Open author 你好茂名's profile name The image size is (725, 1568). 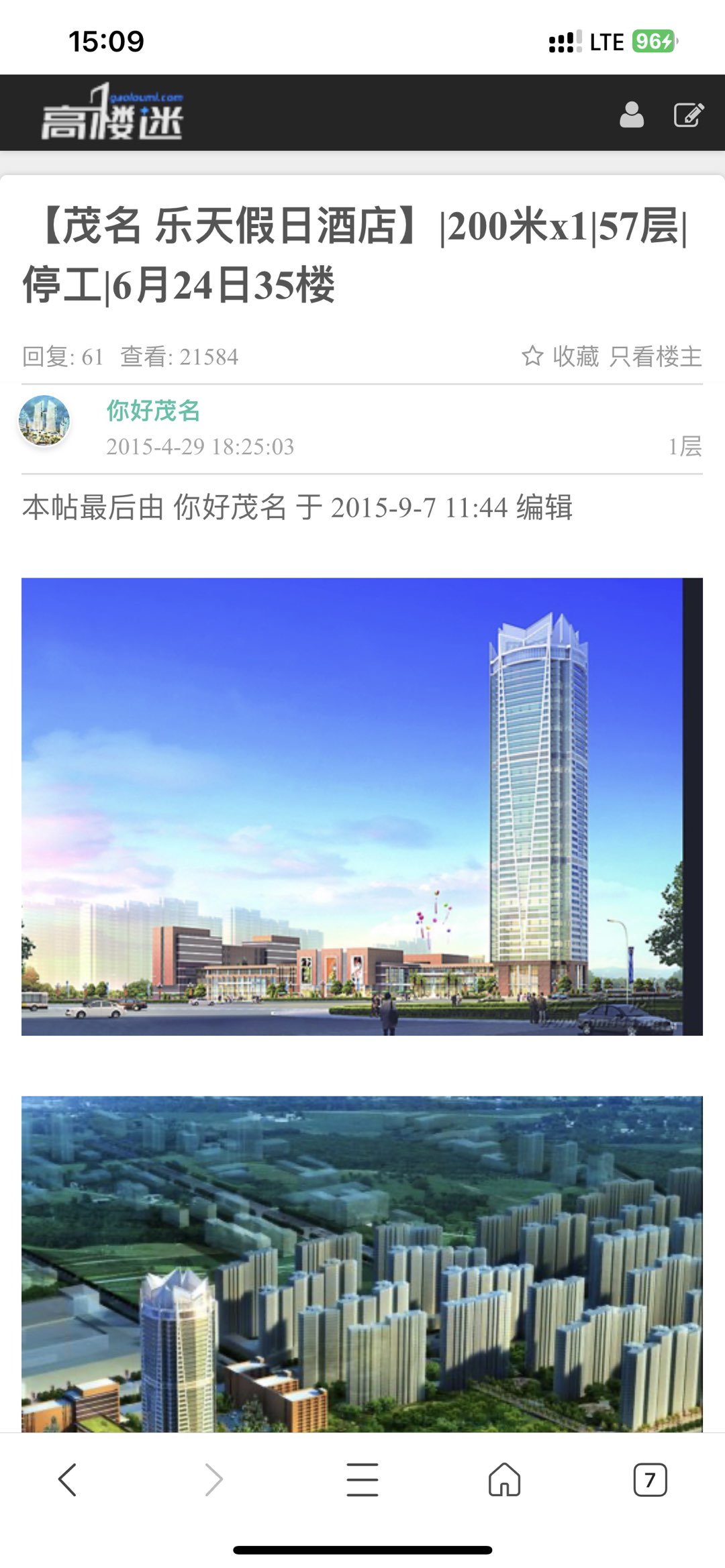(x=153, y=411)
